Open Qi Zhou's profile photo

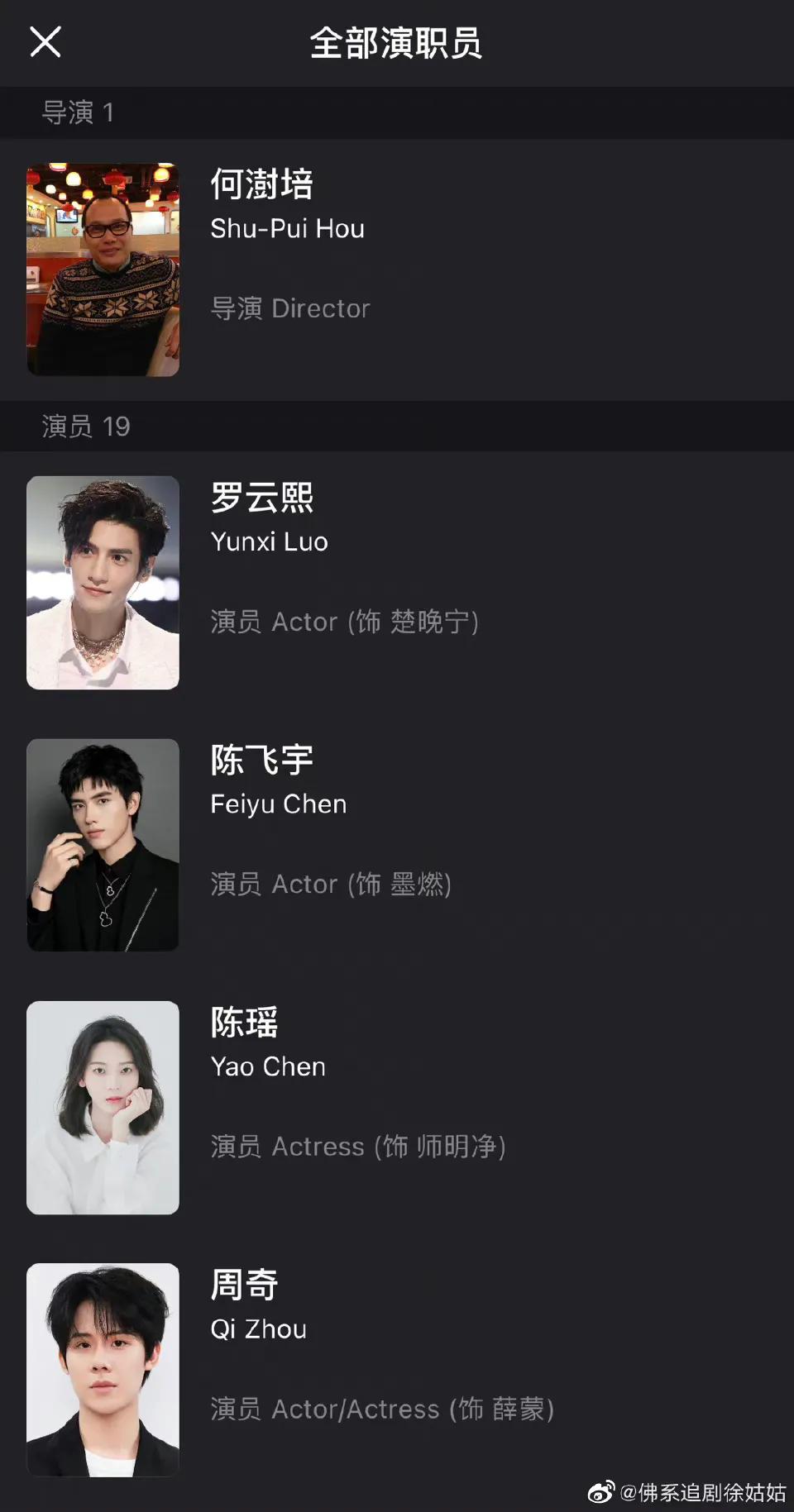[103, 1369]
